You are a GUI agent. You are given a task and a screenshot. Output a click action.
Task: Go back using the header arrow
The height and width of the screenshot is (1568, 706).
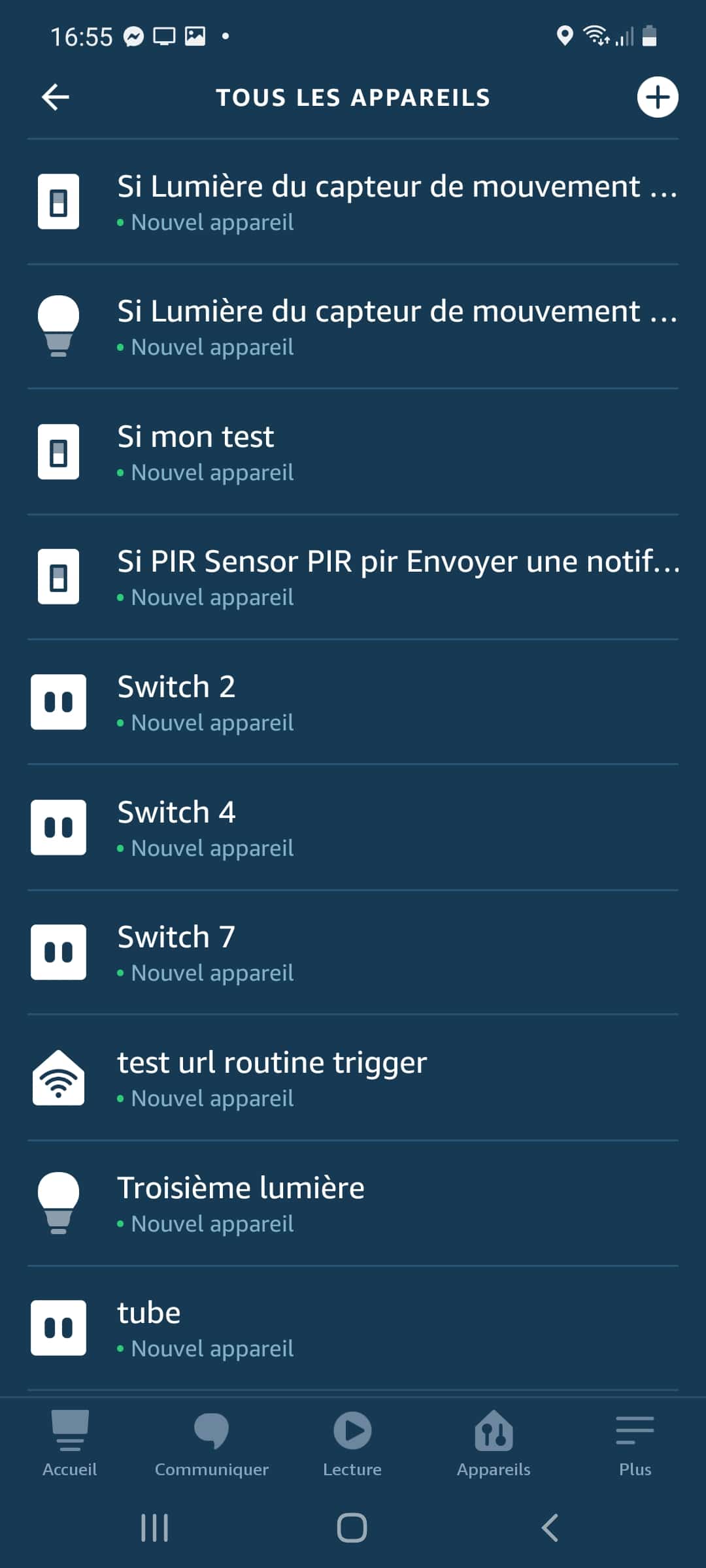pyautogui.click(x=56, y=97)
